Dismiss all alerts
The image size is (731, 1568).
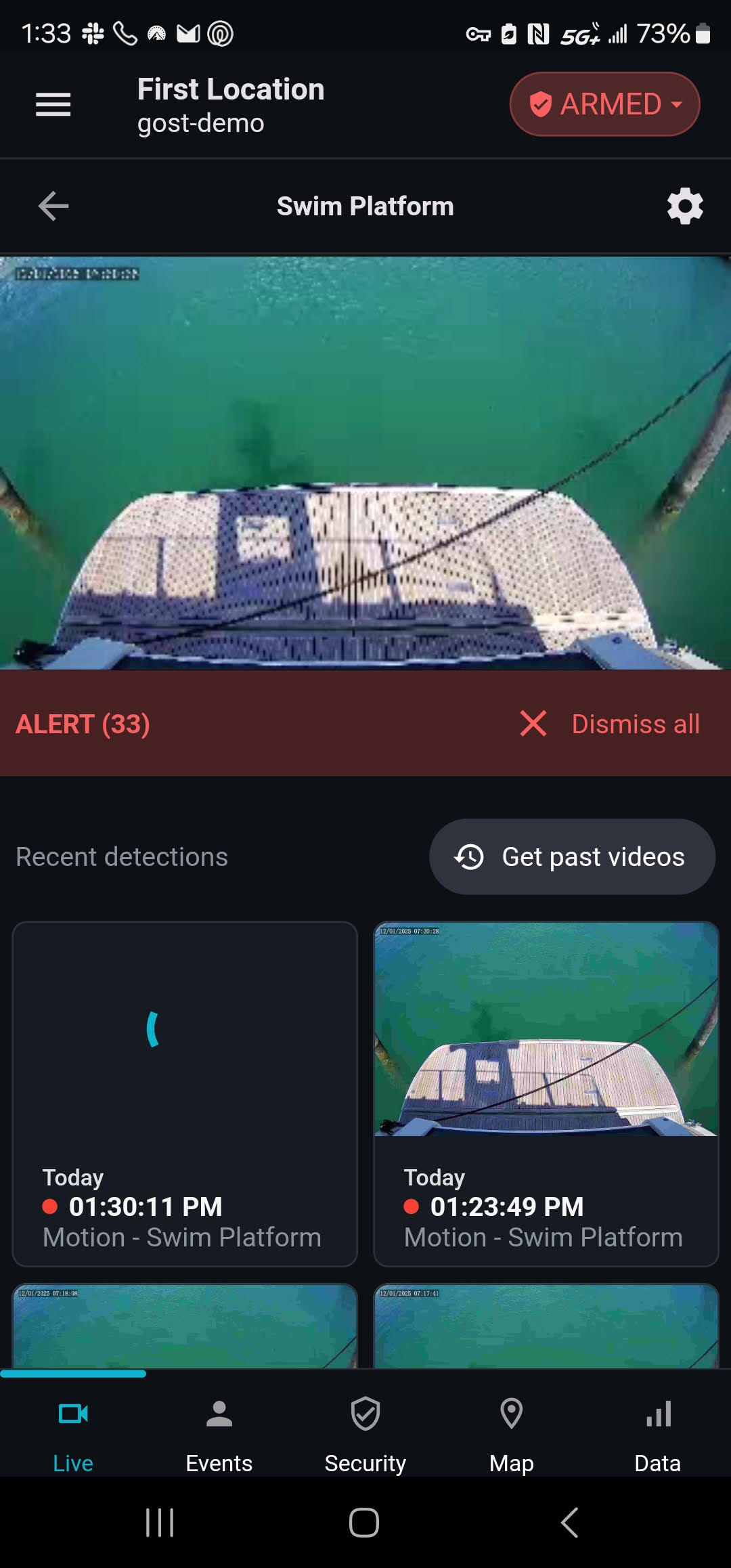point(610,724)
